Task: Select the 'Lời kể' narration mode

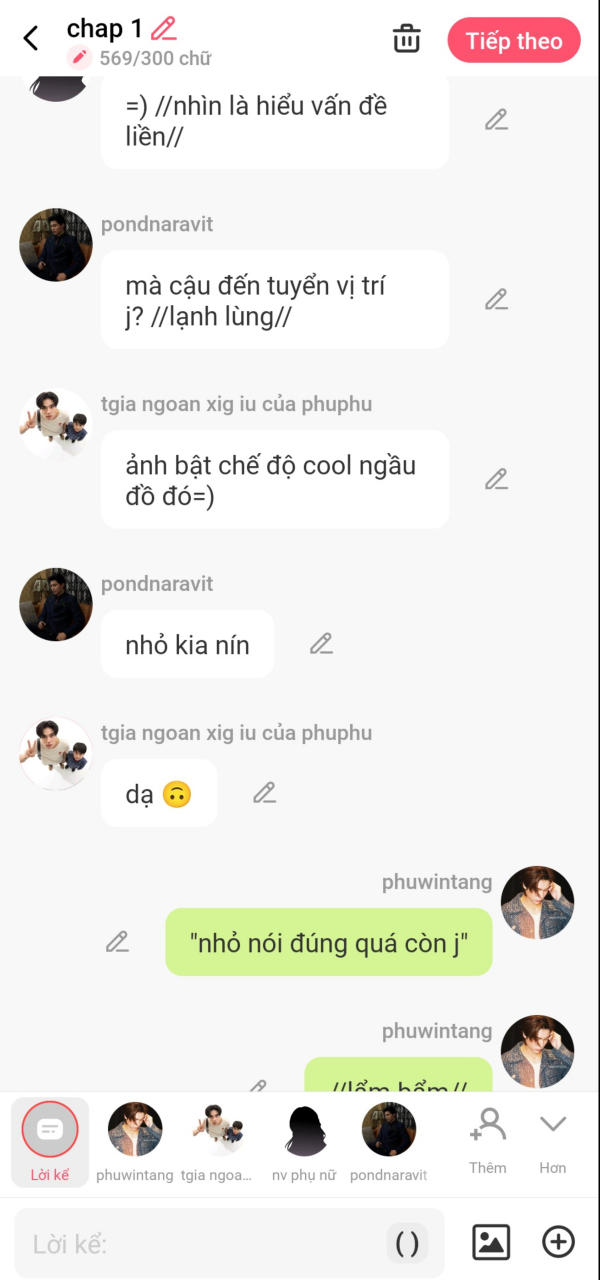Action: click(50, 1140)
